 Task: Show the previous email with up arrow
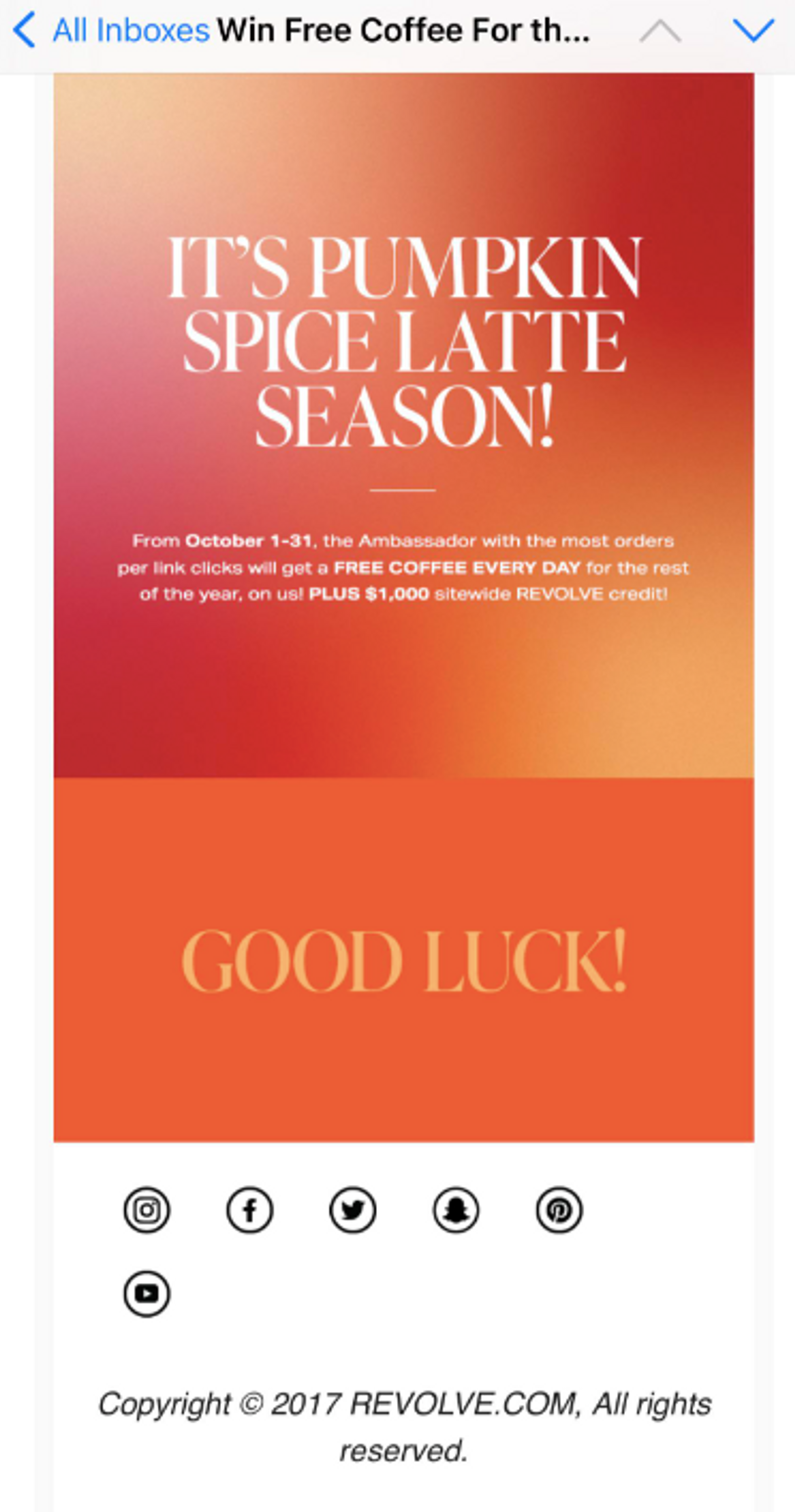pos(660,31)
